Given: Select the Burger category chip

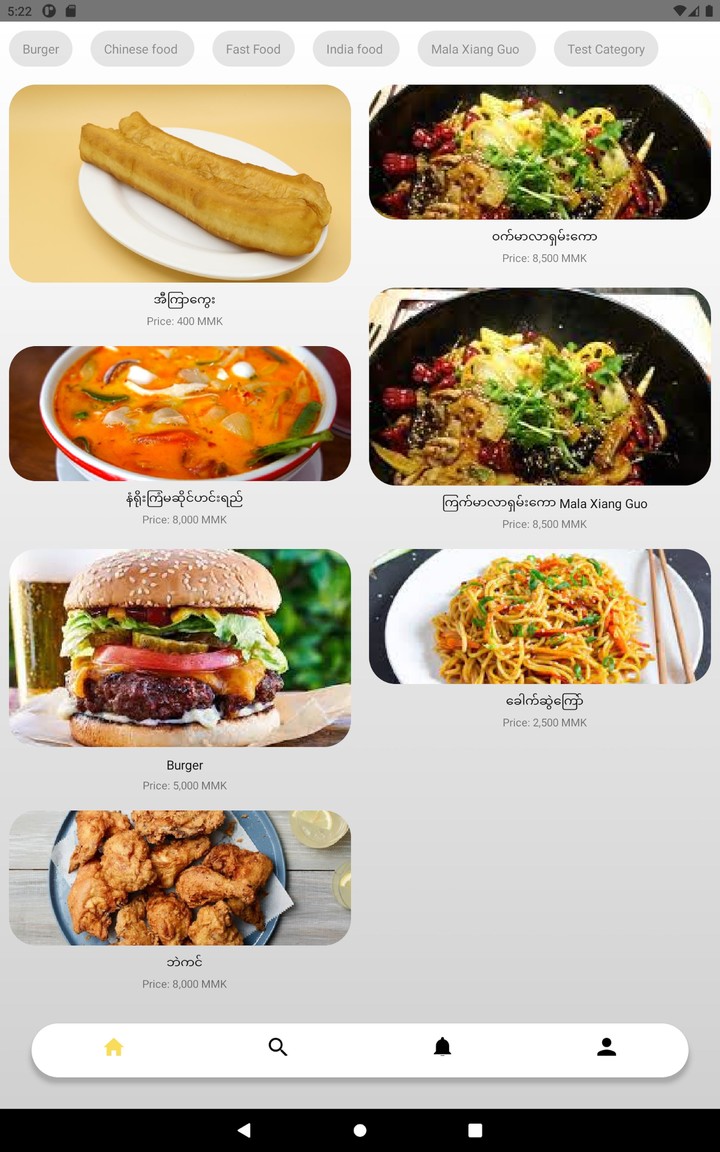Looking at the screenshot, I should (x=40, y=48).
